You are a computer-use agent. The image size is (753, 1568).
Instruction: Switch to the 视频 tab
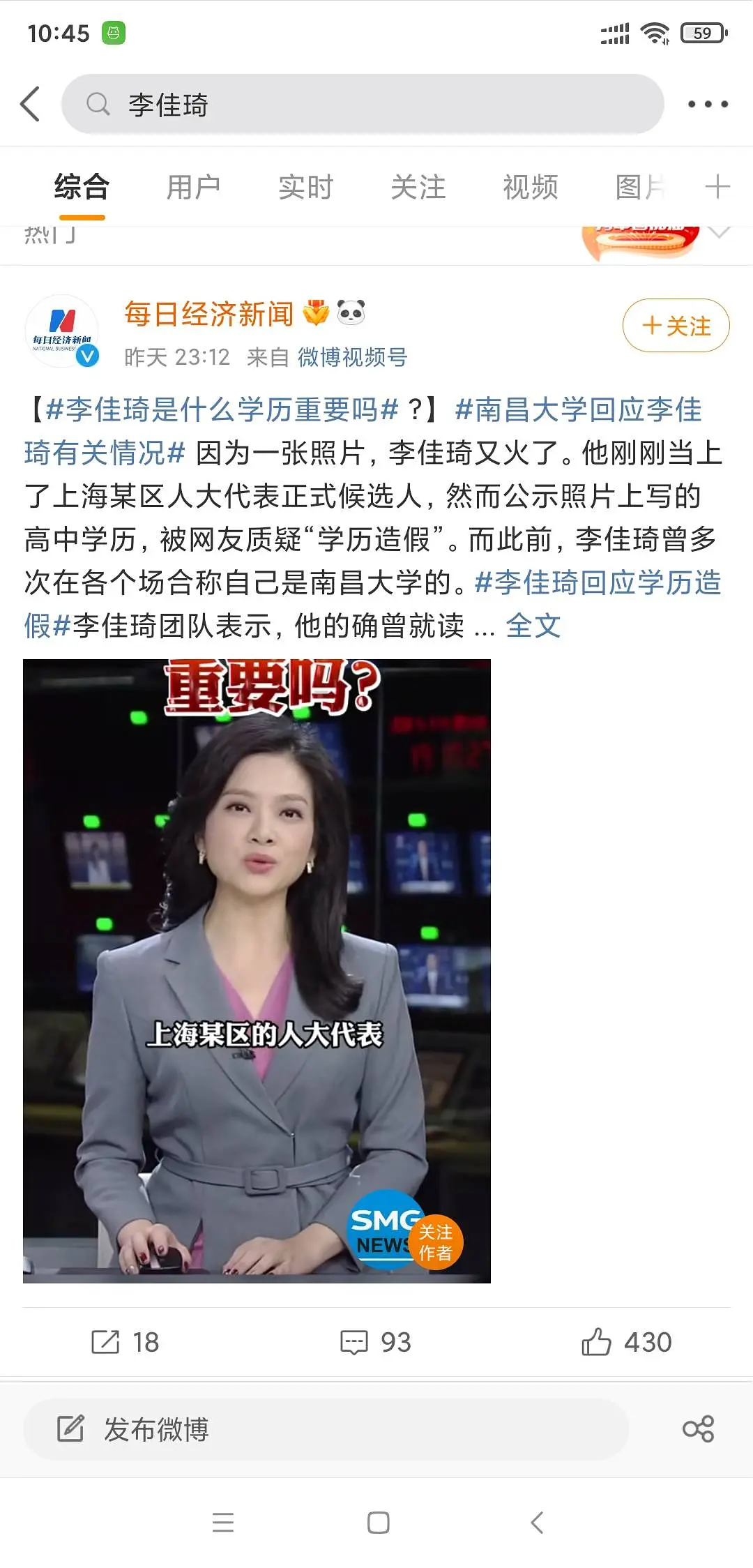click(x=530, y=187)
